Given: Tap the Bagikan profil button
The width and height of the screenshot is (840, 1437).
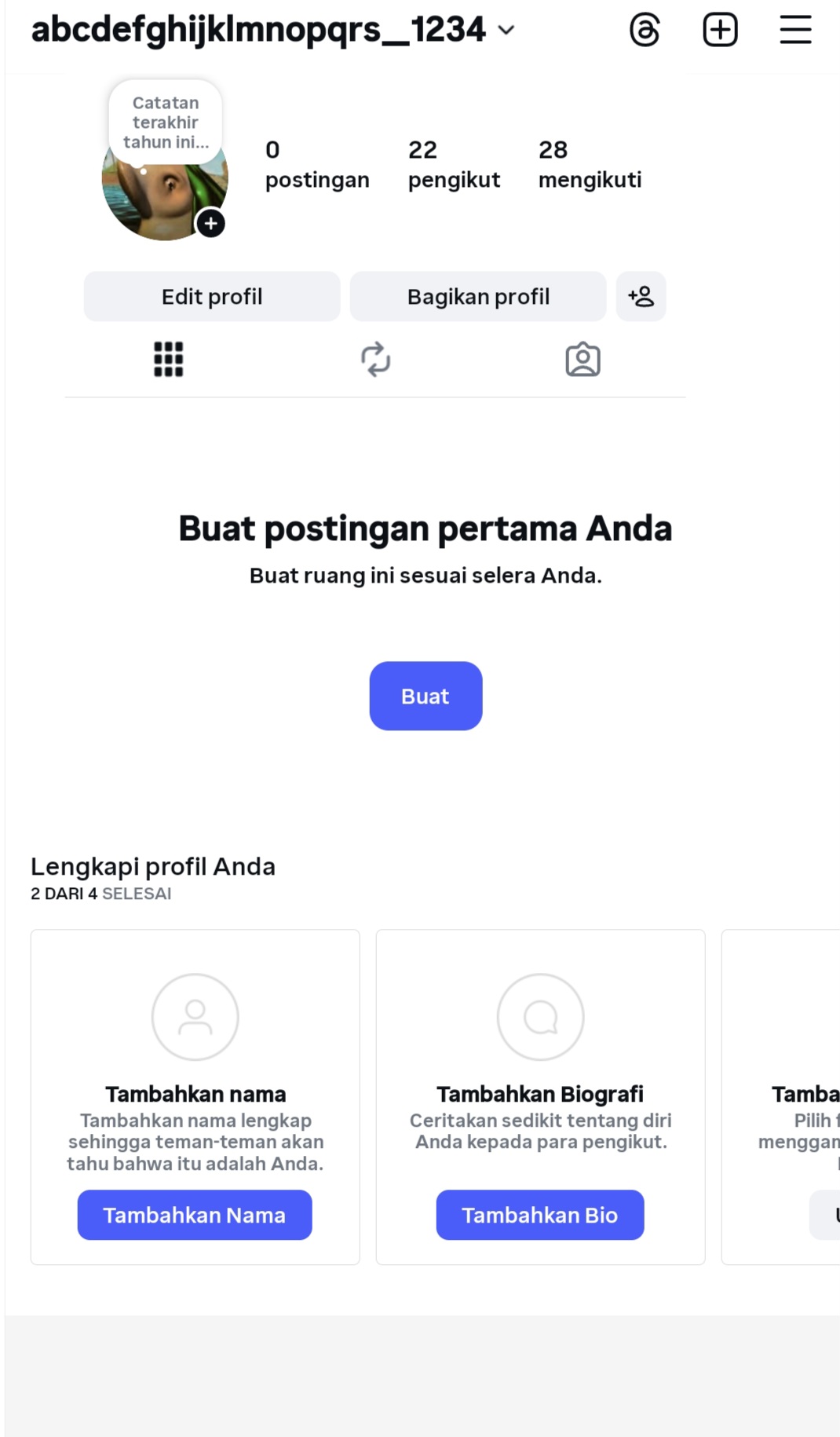Looking at the screenshot, I should click(478, 297).
